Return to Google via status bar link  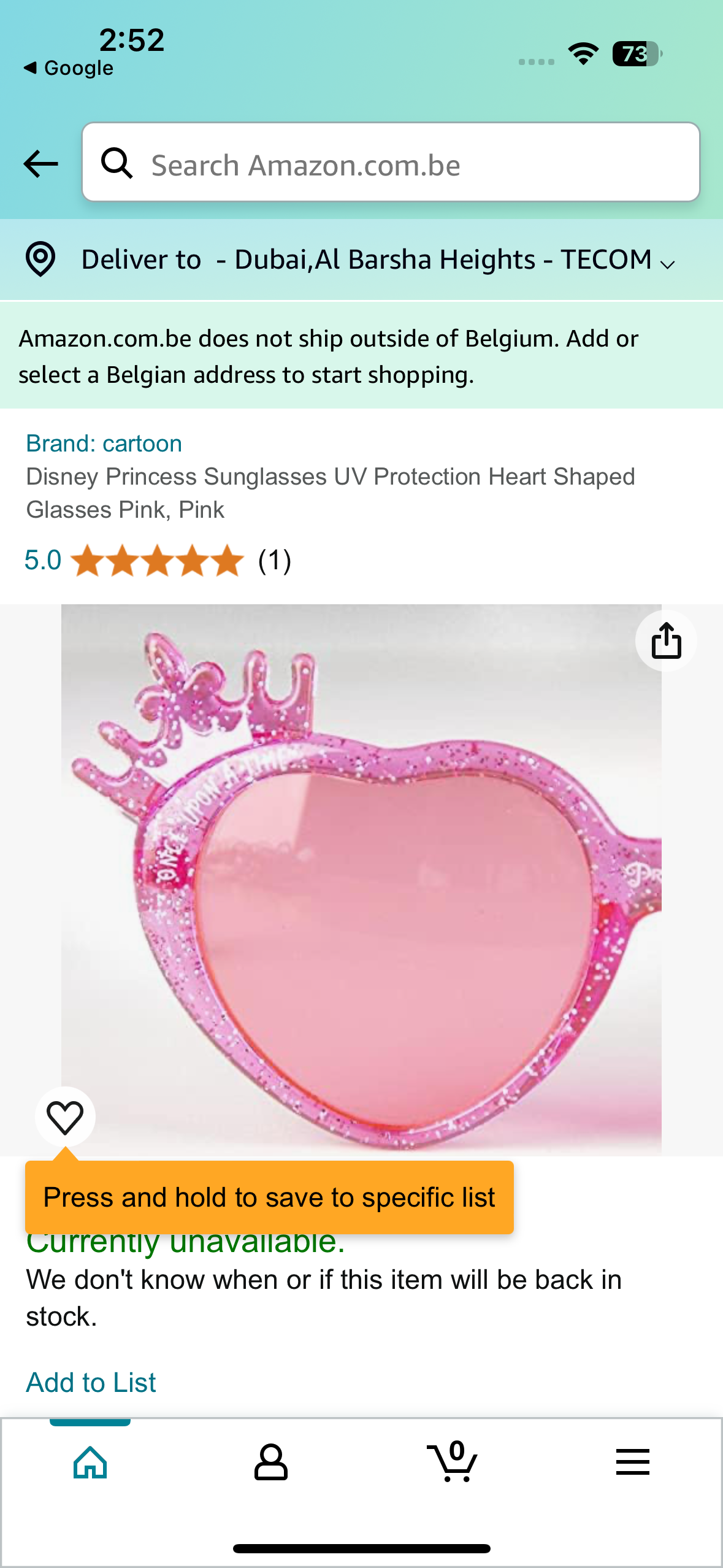click(66, 67)
